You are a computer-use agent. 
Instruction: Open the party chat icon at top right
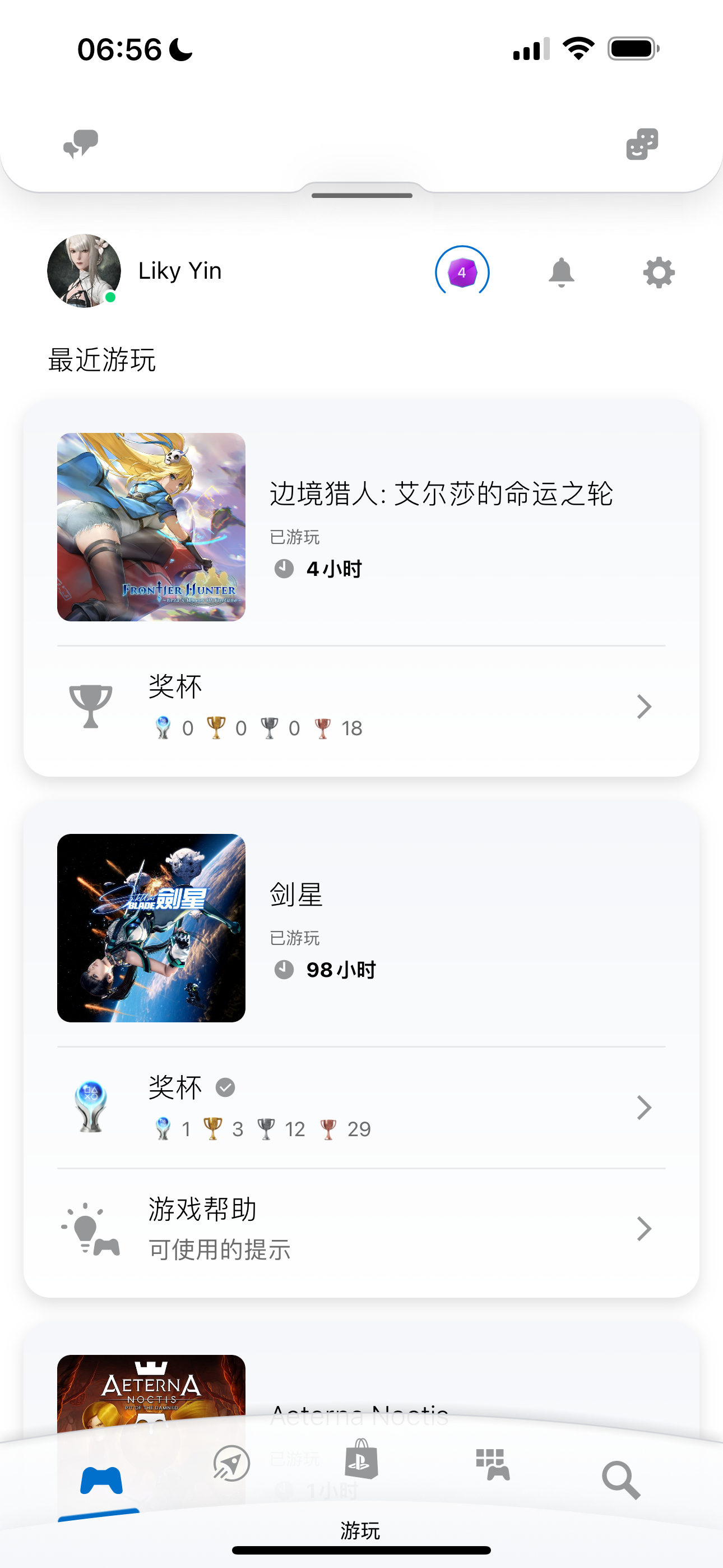click(x=642, y=144)
